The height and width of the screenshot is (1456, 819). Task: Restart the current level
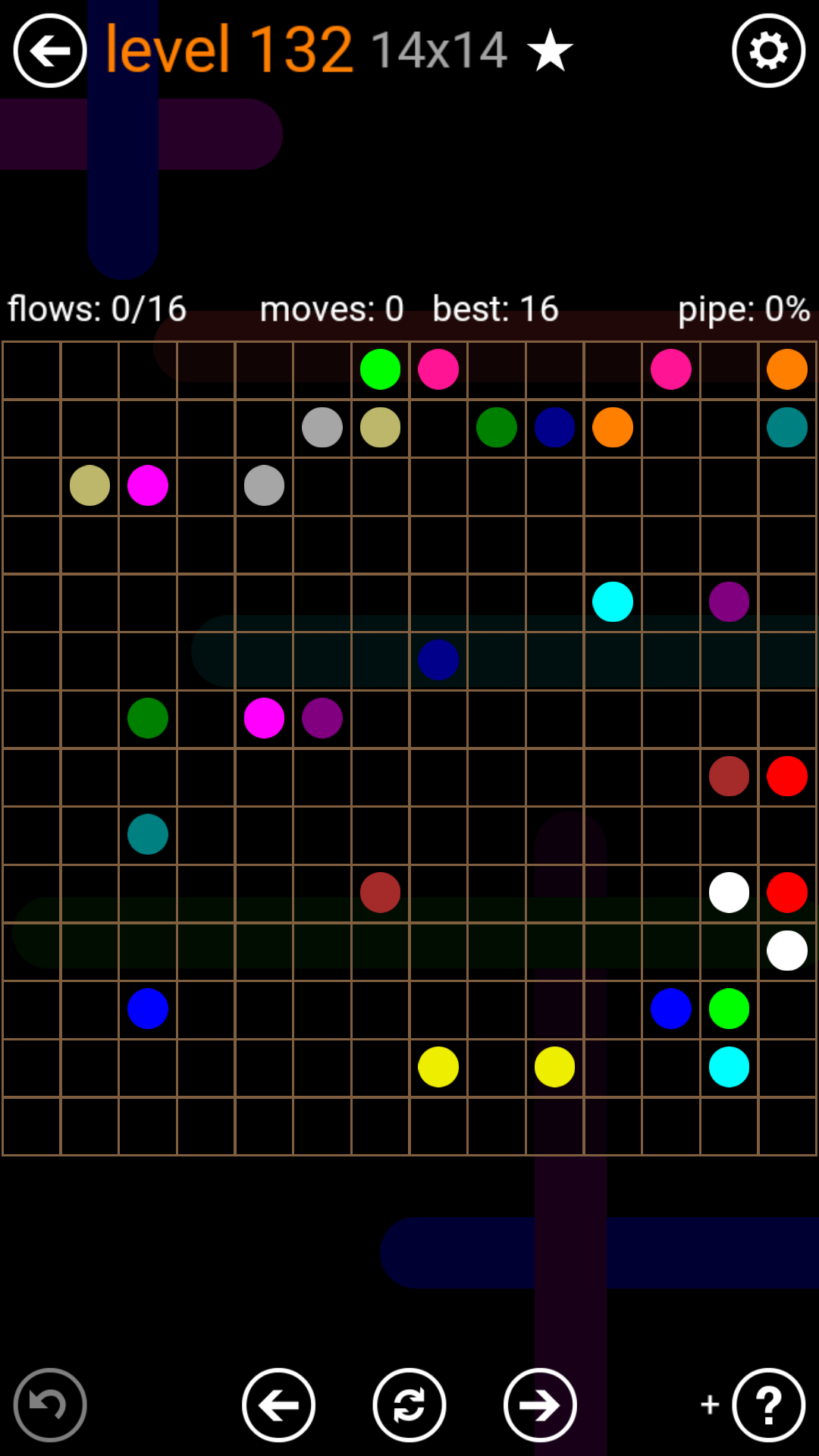pyautogui.click(x=409, y=1404)
